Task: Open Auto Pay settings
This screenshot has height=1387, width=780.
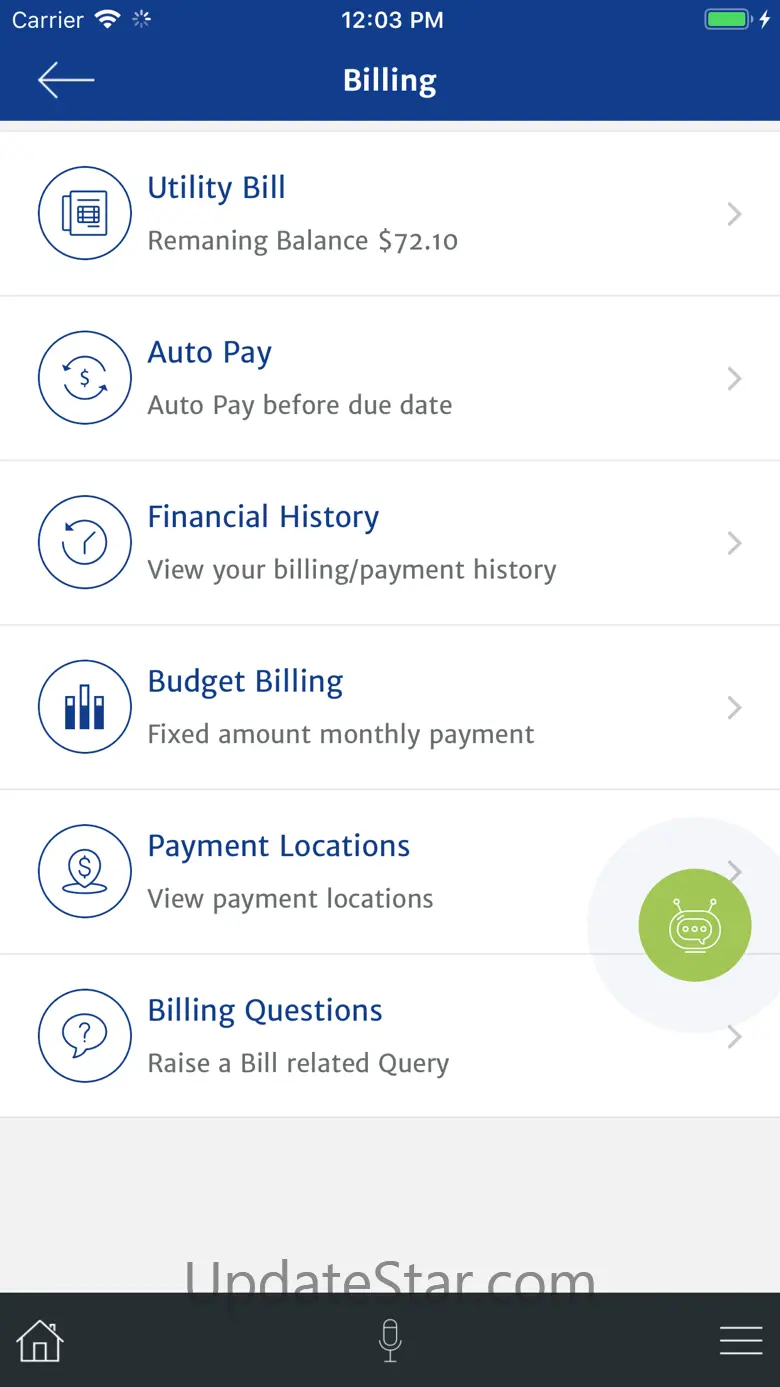Action: pyautogui.click(x=390, y=378)
